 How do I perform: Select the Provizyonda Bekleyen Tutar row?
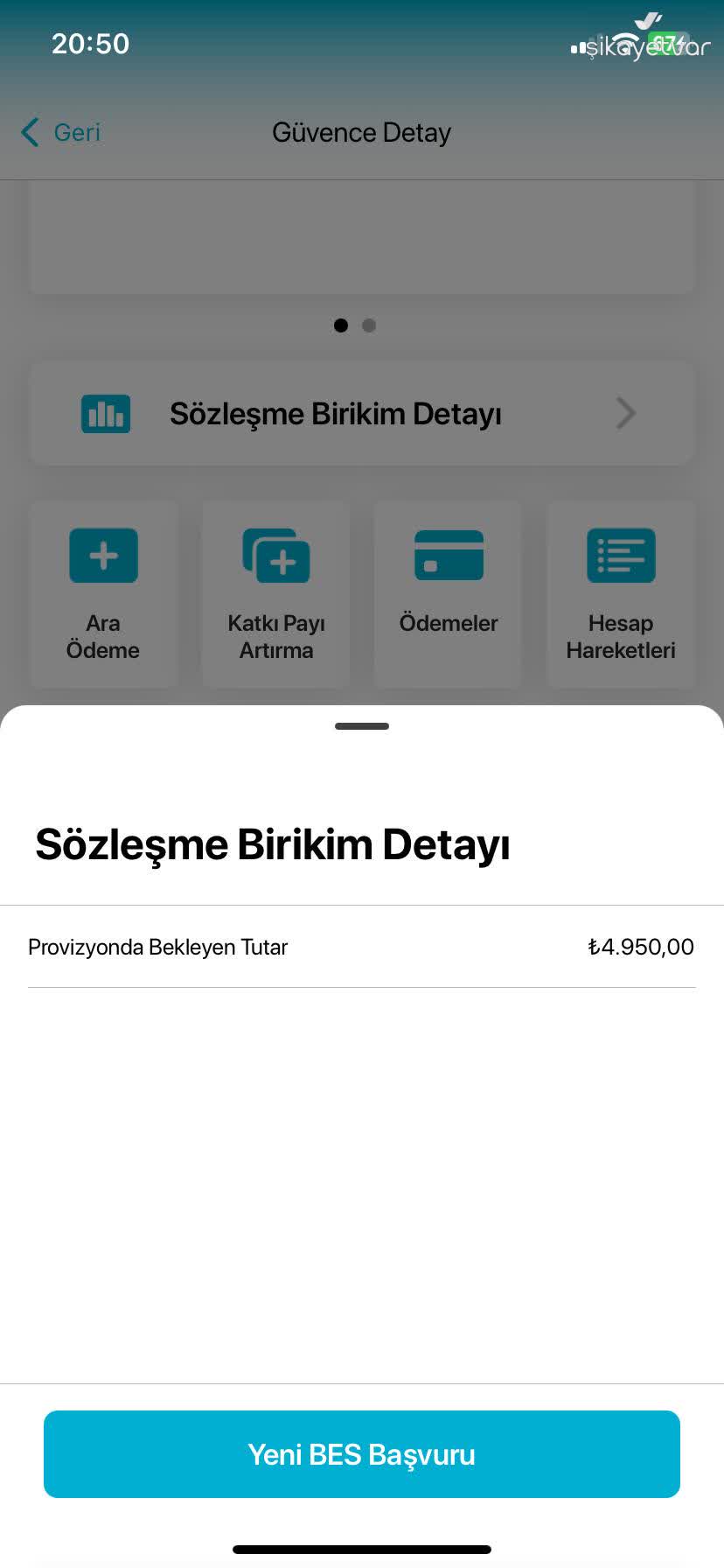(x=361, y=947)
